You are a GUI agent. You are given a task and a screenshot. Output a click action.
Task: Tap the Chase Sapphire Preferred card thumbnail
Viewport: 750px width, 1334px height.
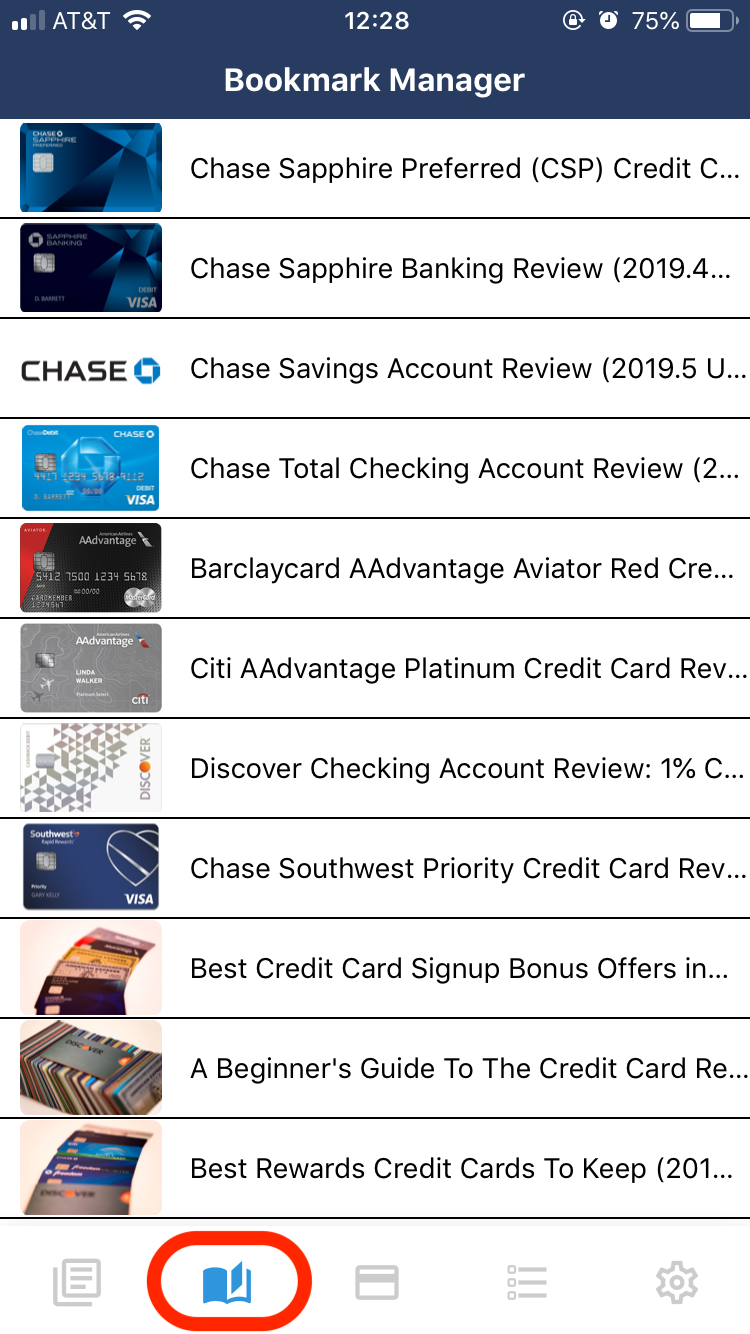[x=90, y=168]
